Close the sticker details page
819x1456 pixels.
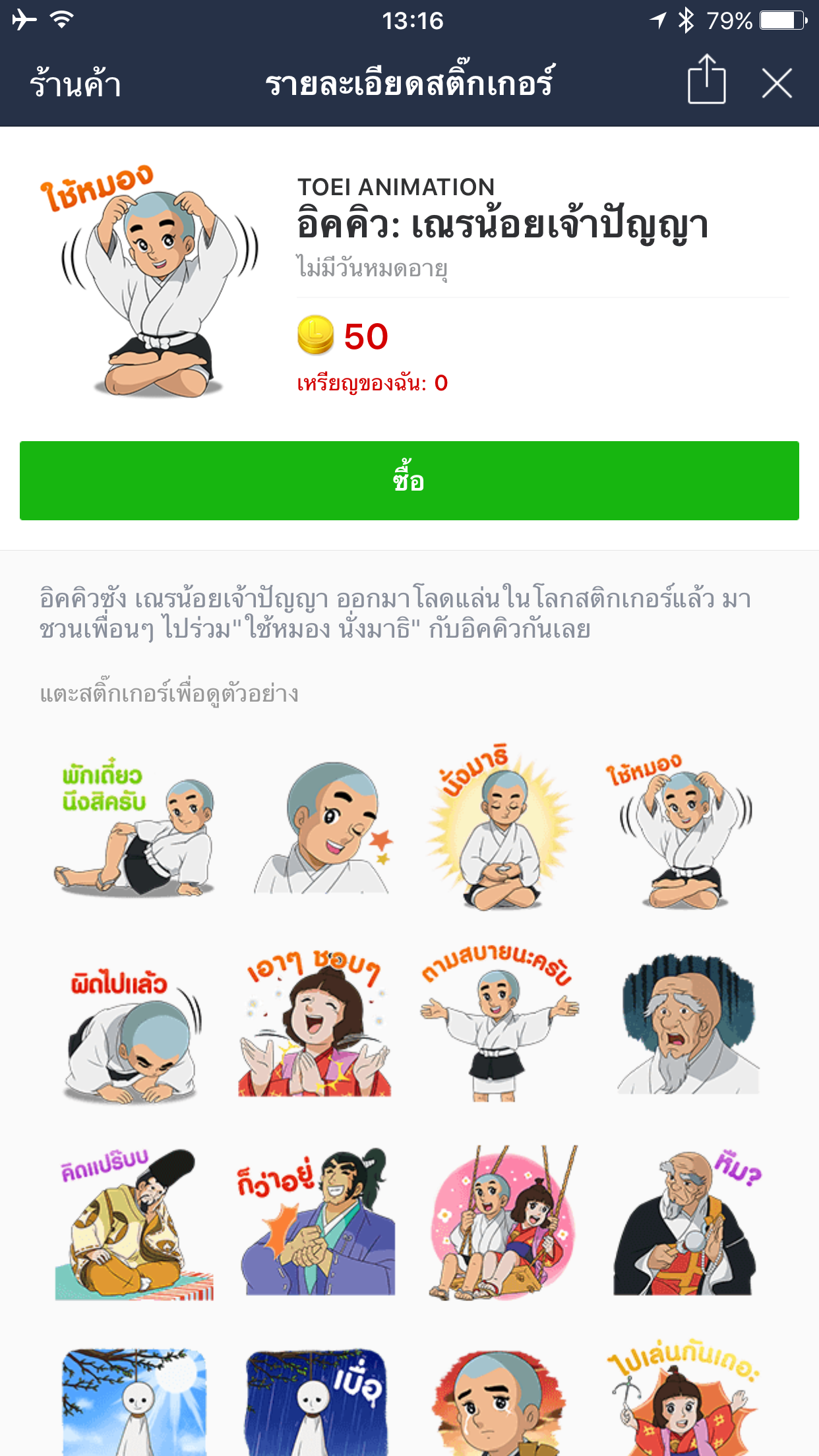[x=776, y=84]
